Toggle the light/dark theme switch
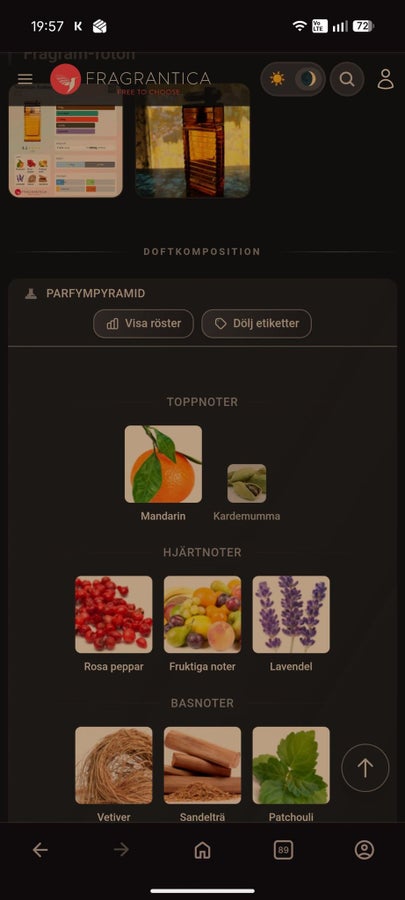This screenshot has height=900, width=405. point(293,79)
